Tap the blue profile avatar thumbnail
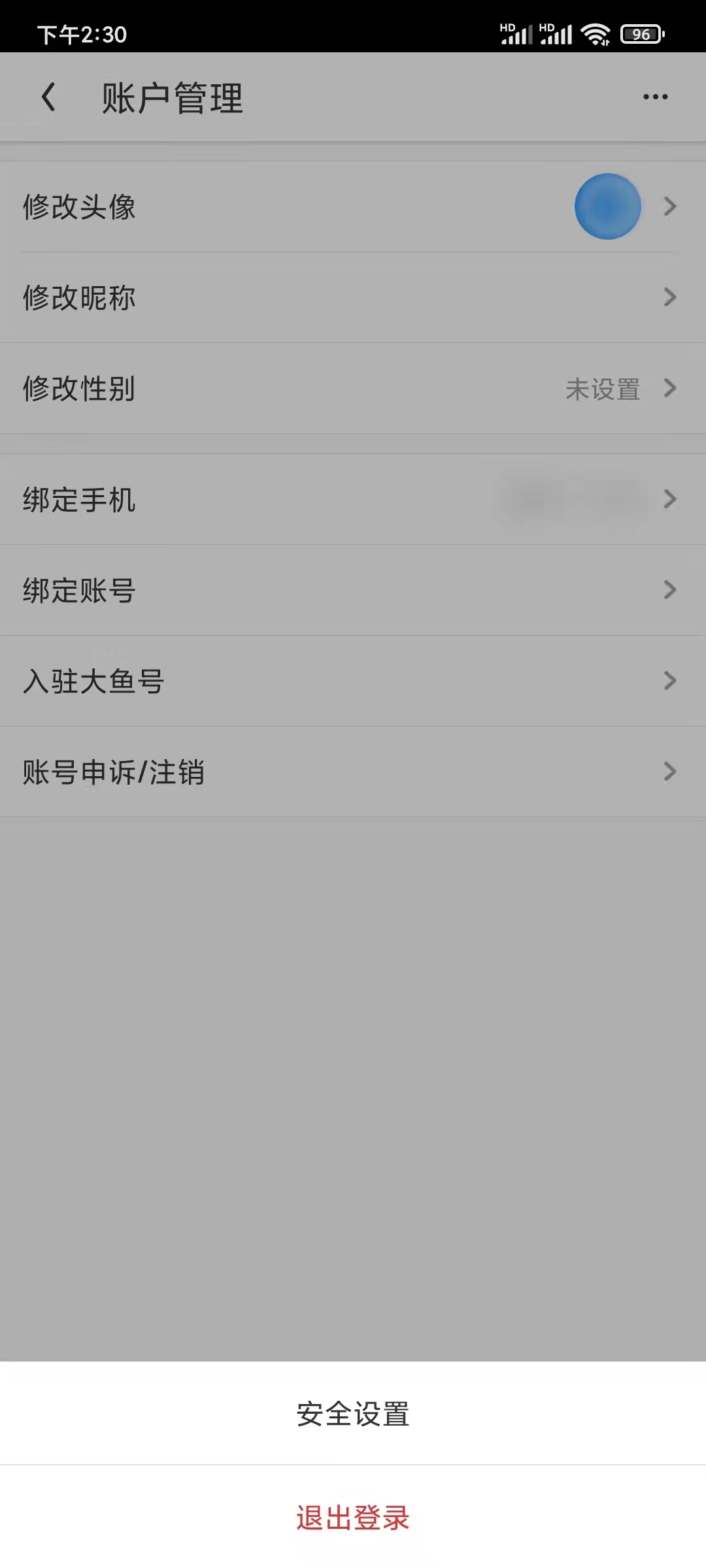 point(607,206)
